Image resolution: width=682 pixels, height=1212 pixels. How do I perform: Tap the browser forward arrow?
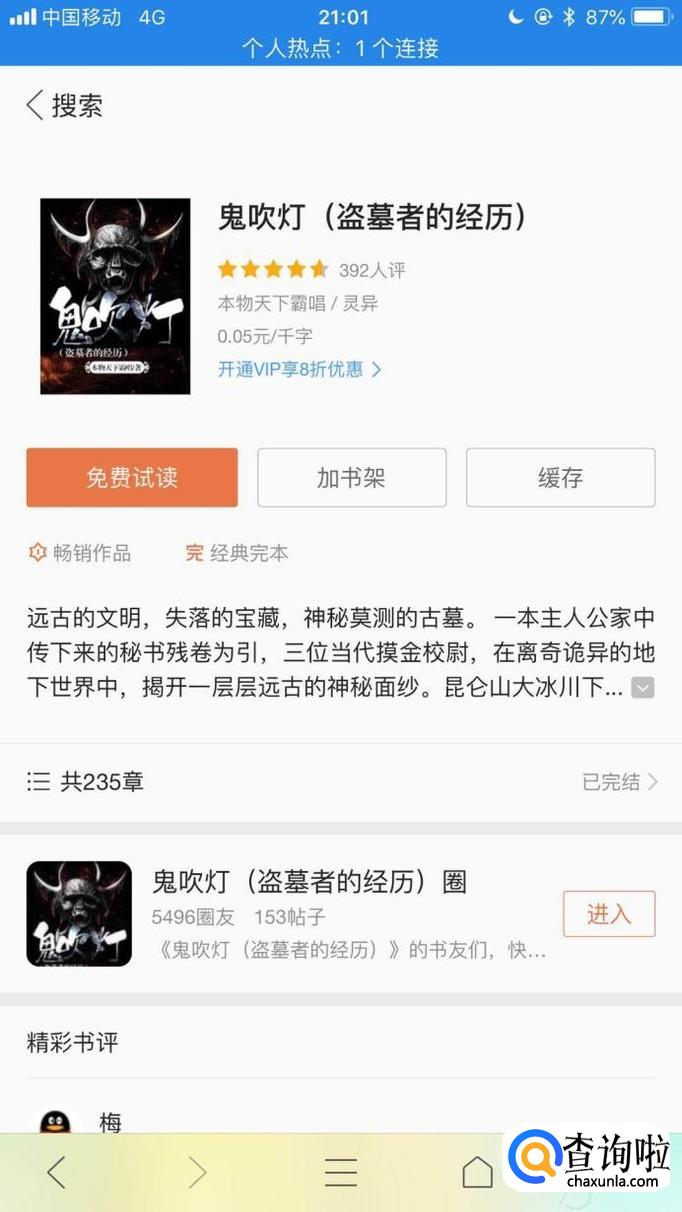(197, 1172)
